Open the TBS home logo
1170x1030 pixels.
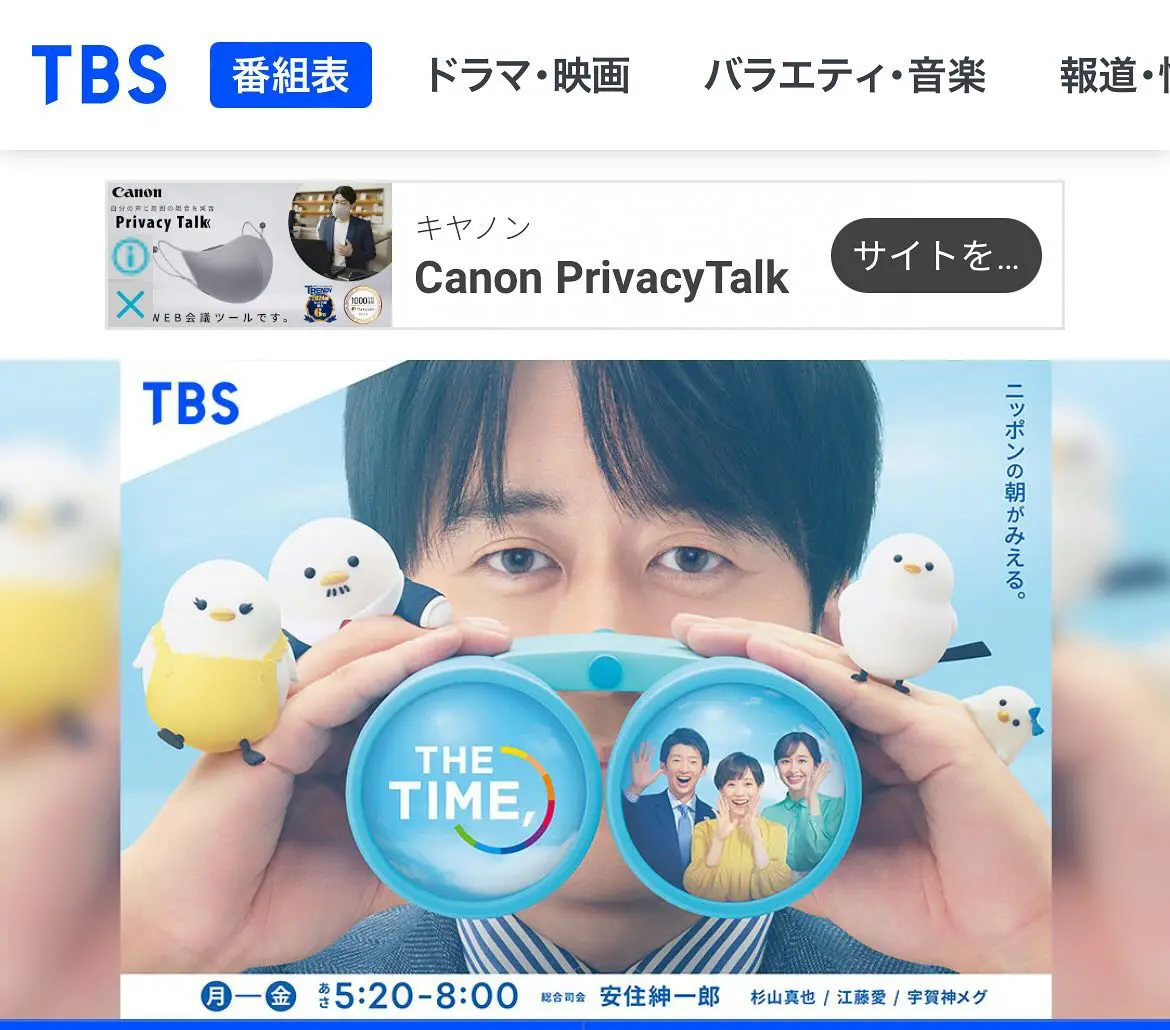click(99, 75)
